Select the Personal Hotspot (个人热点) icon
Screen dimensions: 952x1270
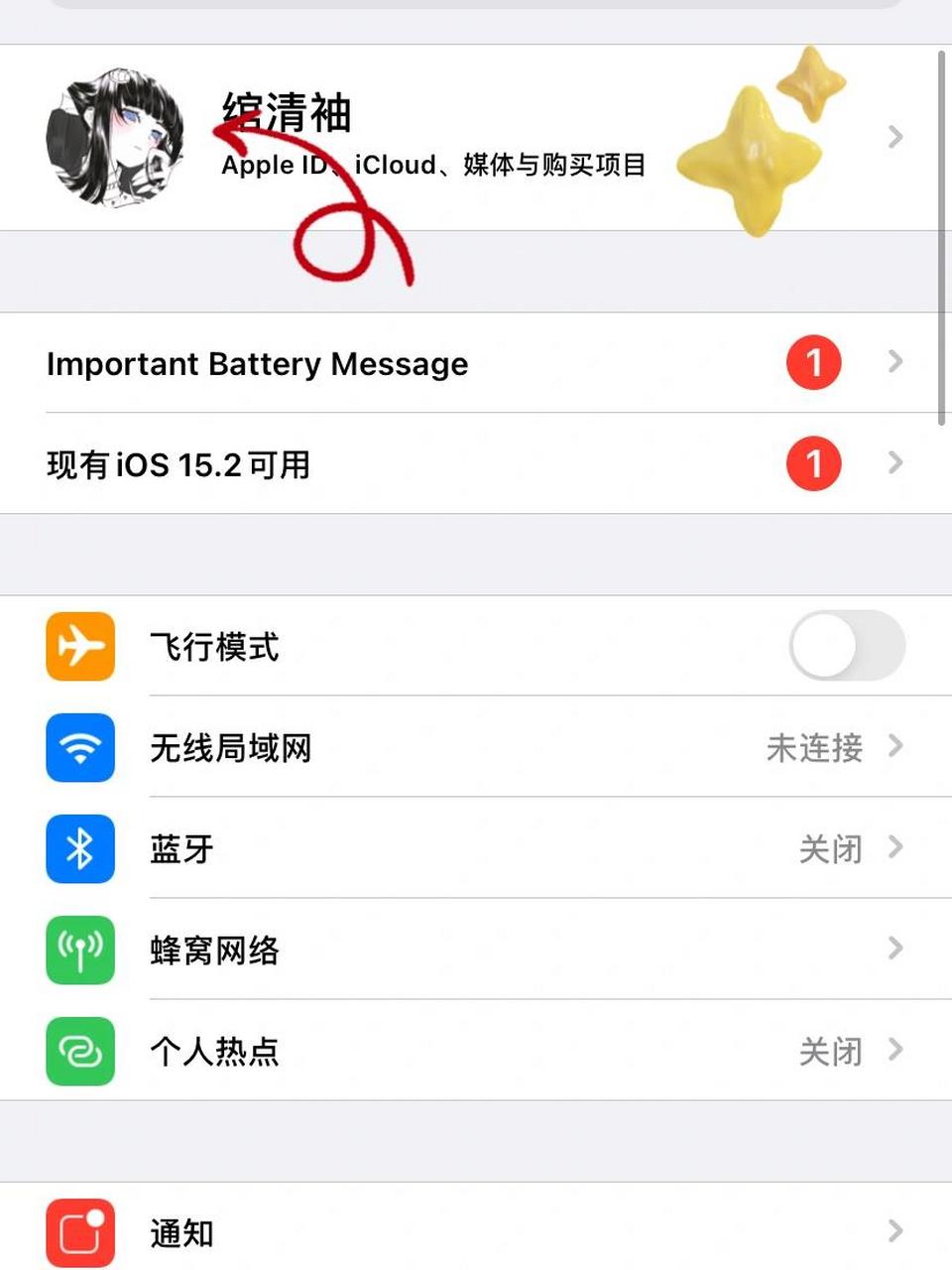click(79, 1052)
